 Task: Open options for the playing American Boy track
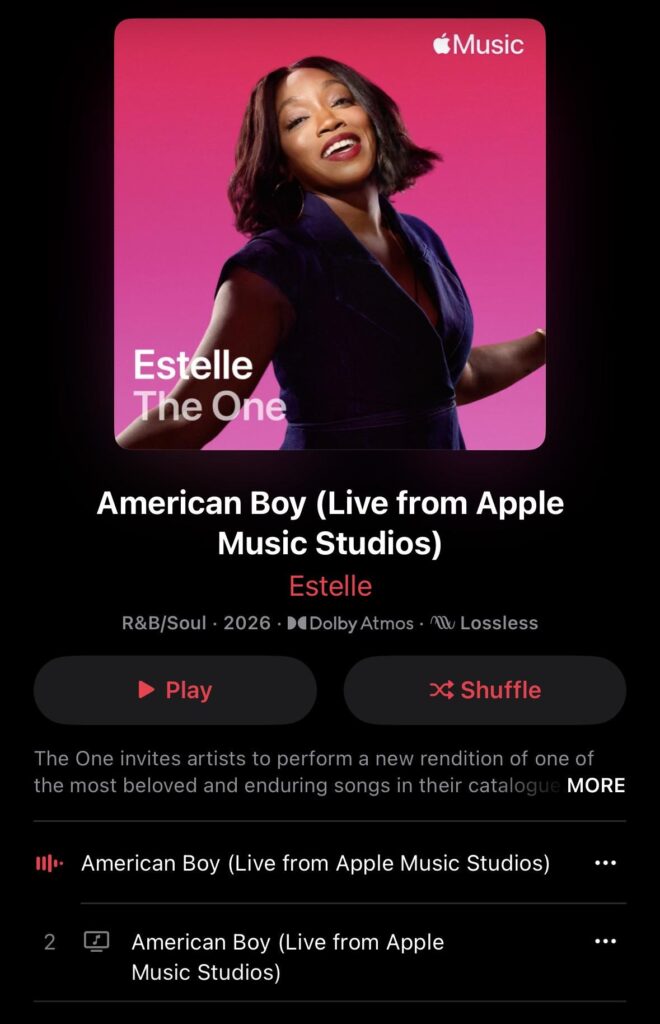tap(605, 863)
